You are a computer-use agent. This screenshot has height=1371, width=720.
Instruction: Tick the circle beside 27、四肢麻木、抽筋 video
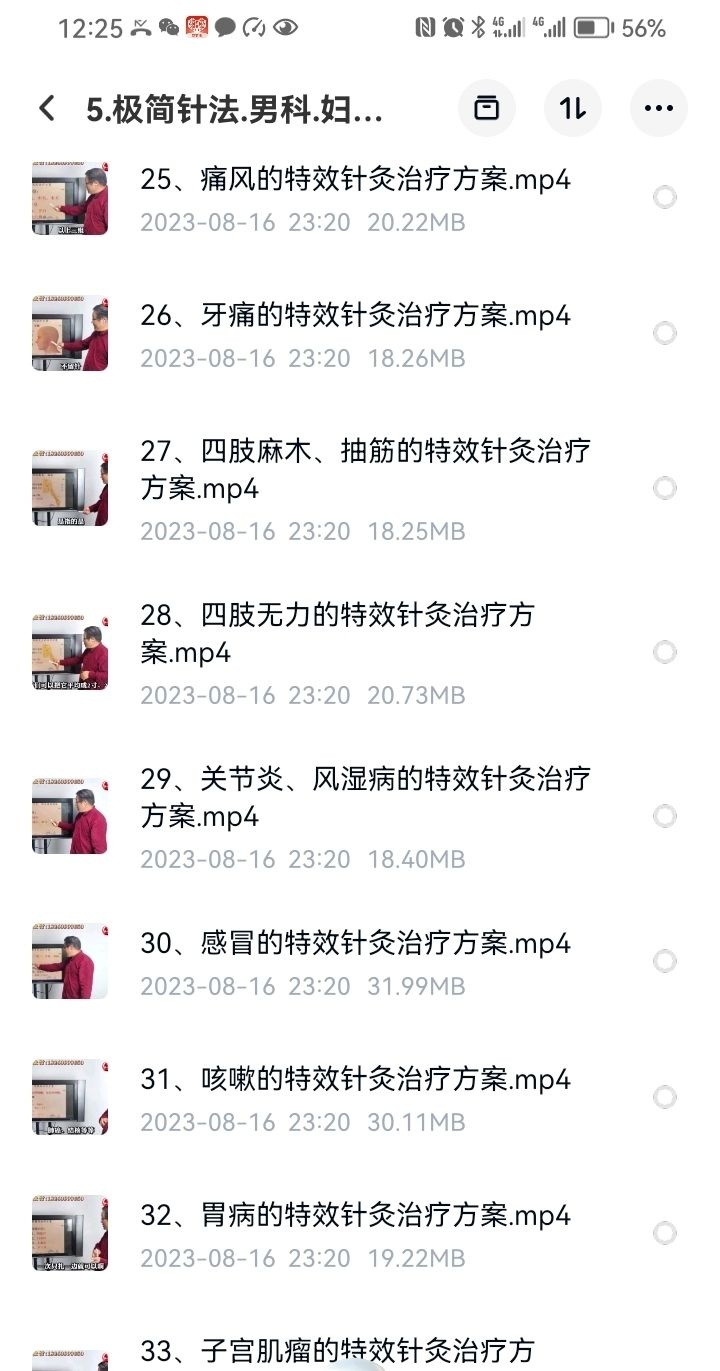tap(665, 488)
